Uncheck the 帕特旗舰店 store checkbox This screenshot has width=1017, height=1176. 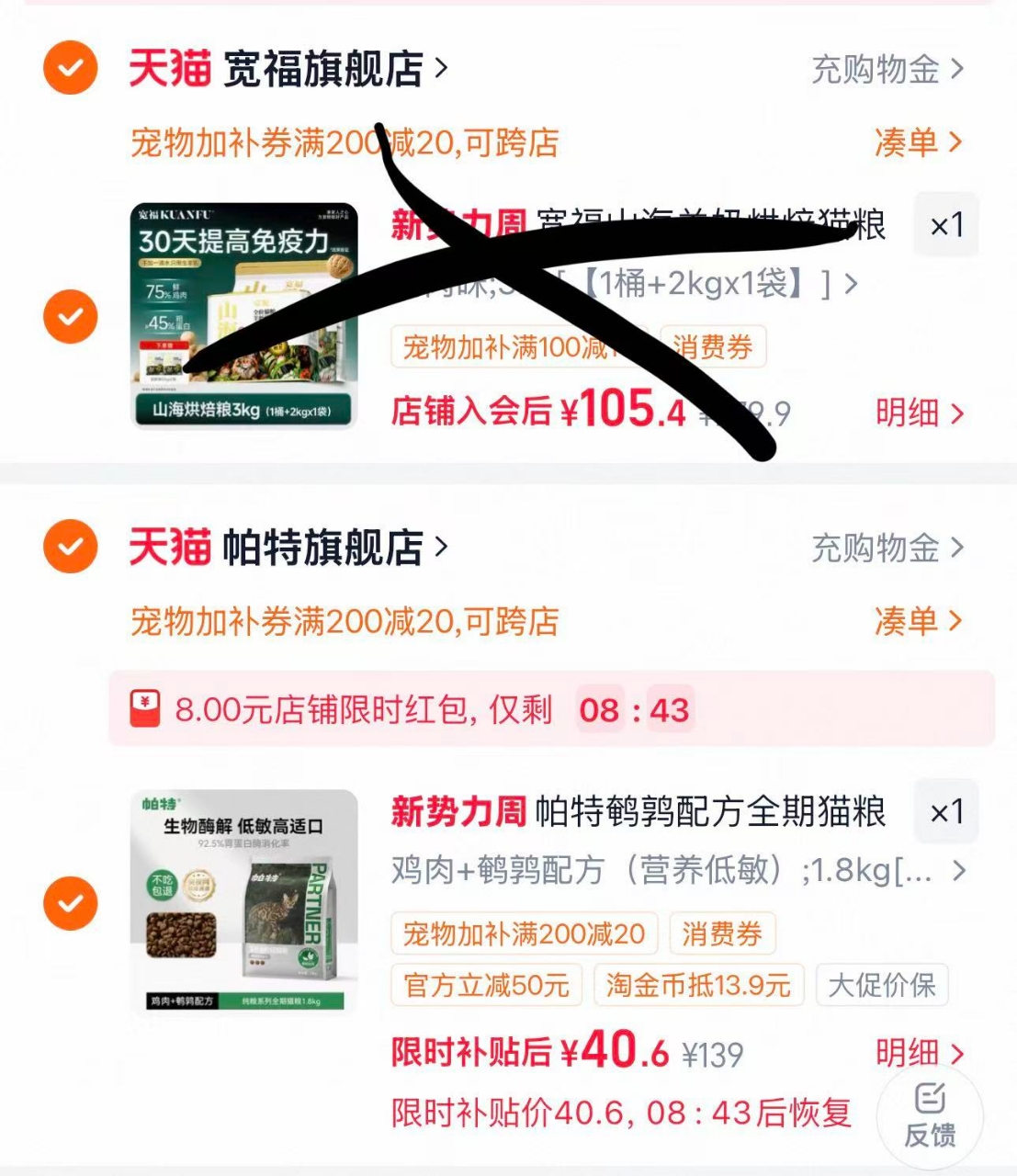coord(71,546)
